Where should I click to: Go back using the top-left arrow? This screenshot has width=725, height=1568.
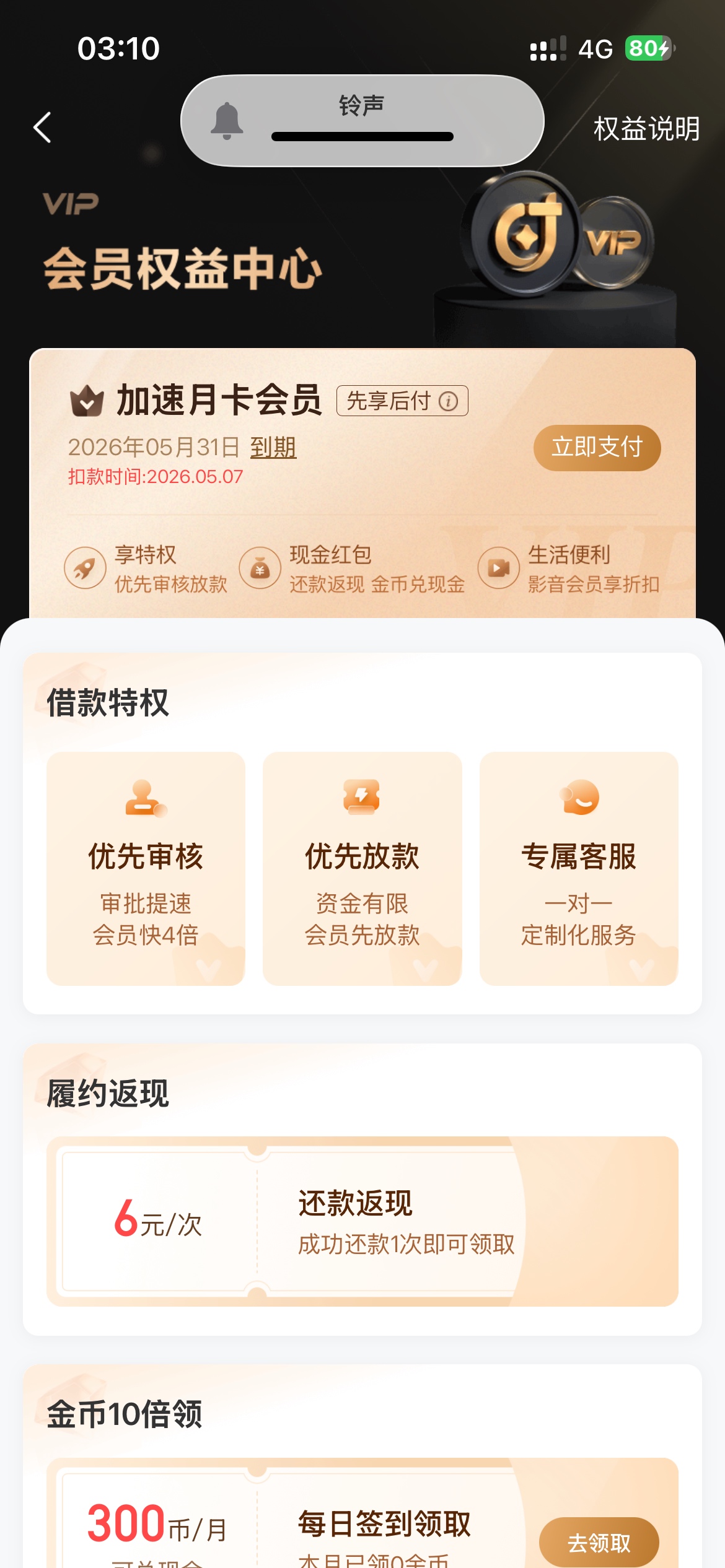(x=42, y=128)
